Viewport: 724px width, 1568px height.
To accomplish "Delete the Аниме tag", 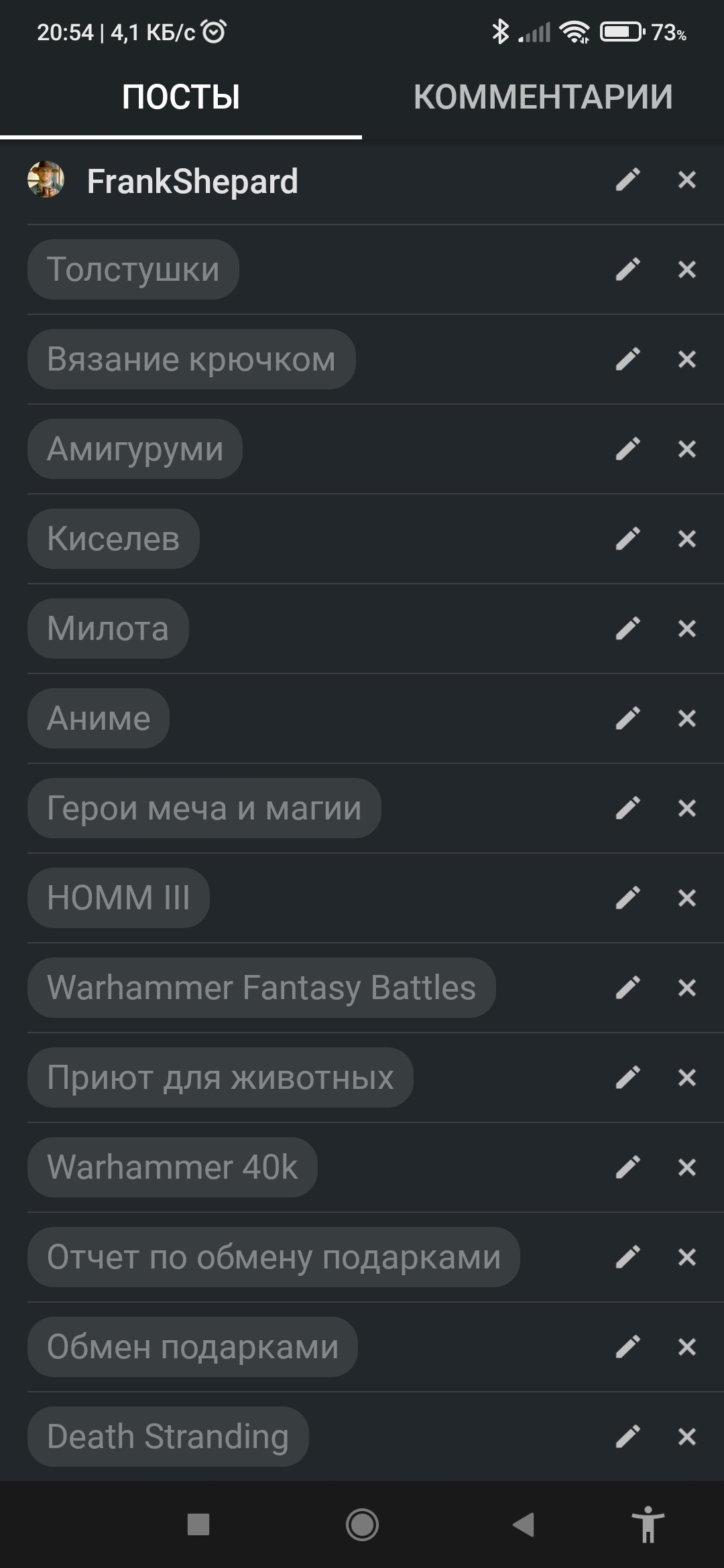I will click(687, 718).
